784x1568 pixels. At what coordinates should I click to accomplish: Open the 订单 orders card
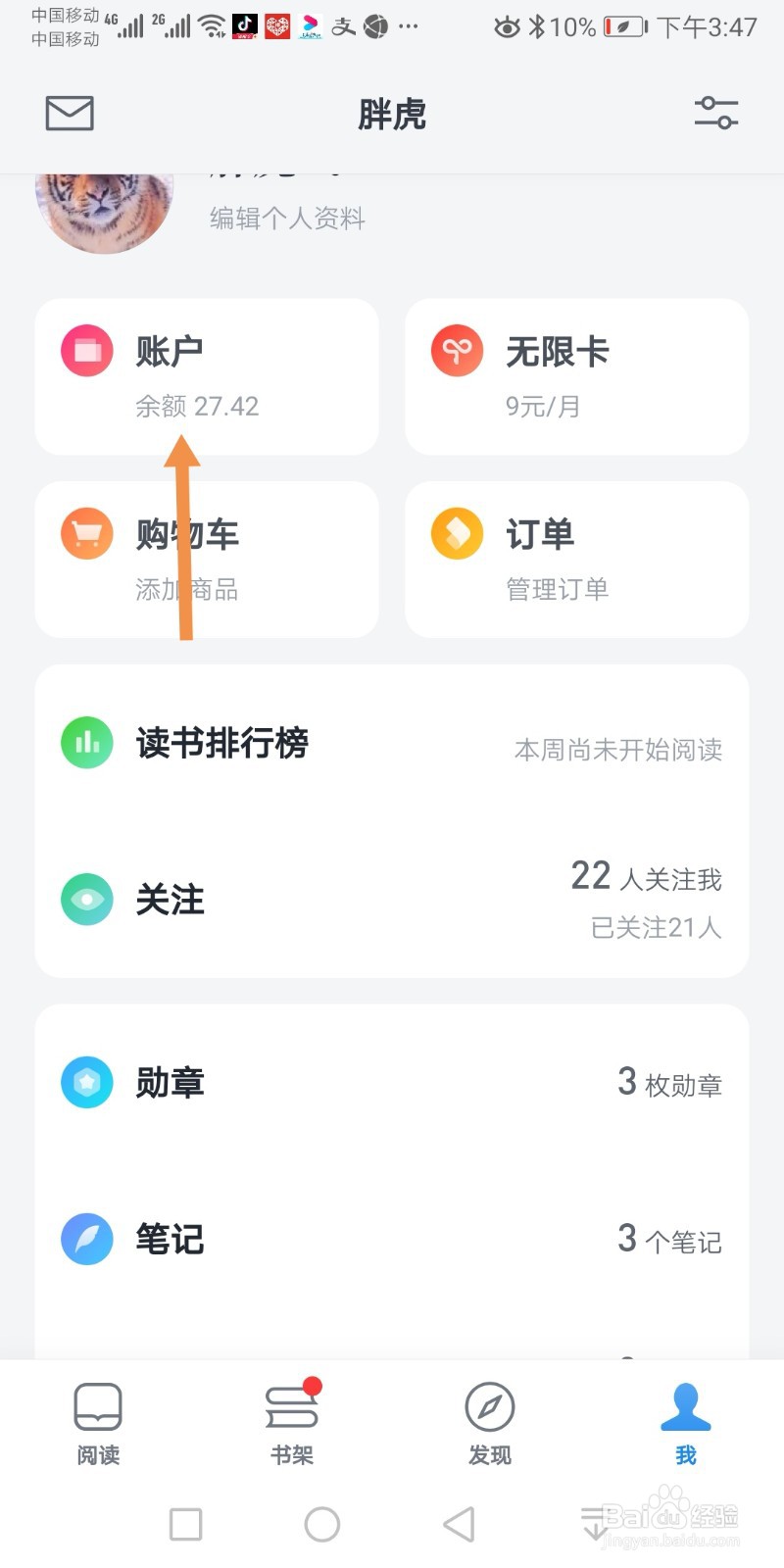577,560
